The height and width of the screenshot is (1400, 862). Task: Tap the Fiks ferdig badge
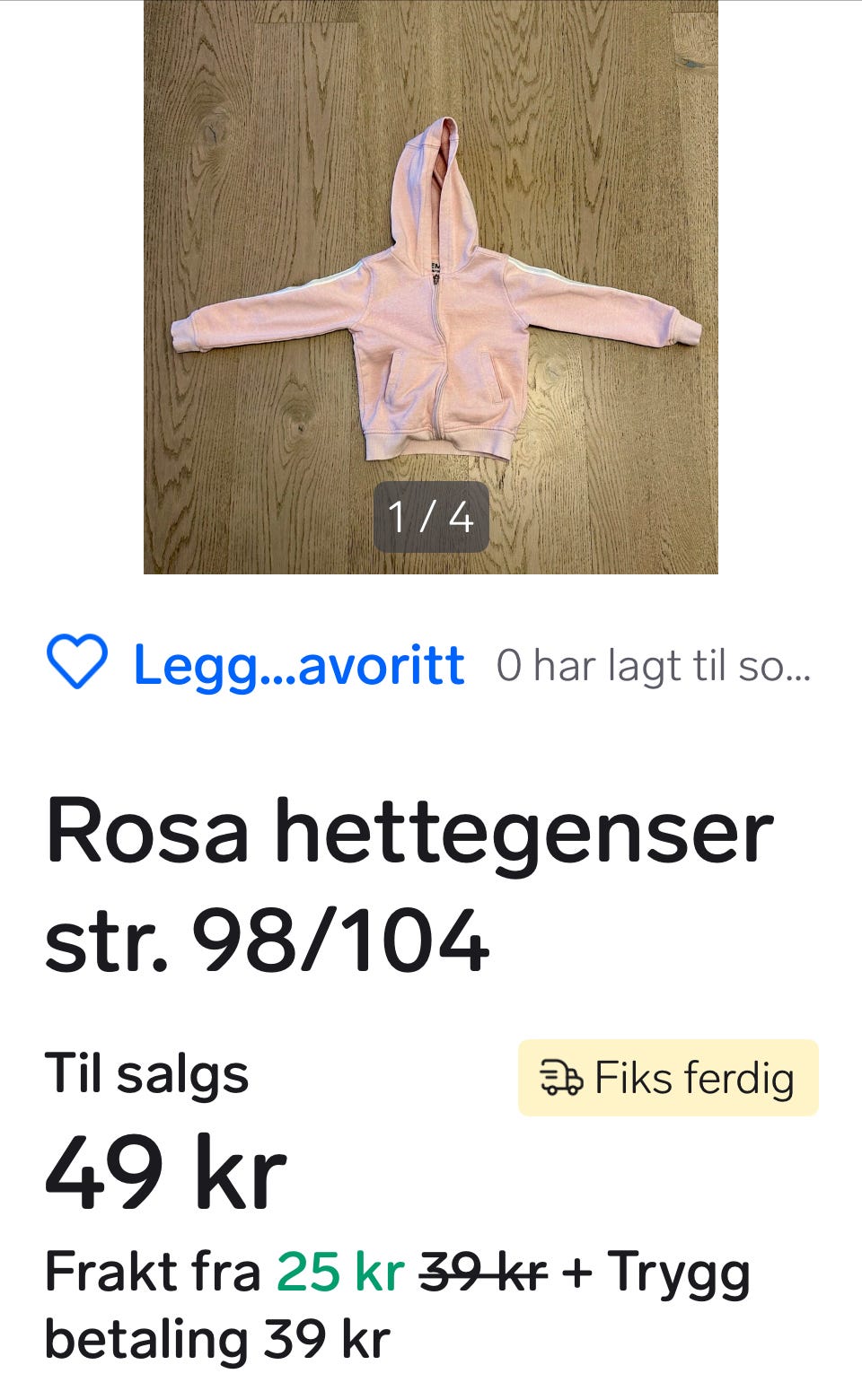668,1078
